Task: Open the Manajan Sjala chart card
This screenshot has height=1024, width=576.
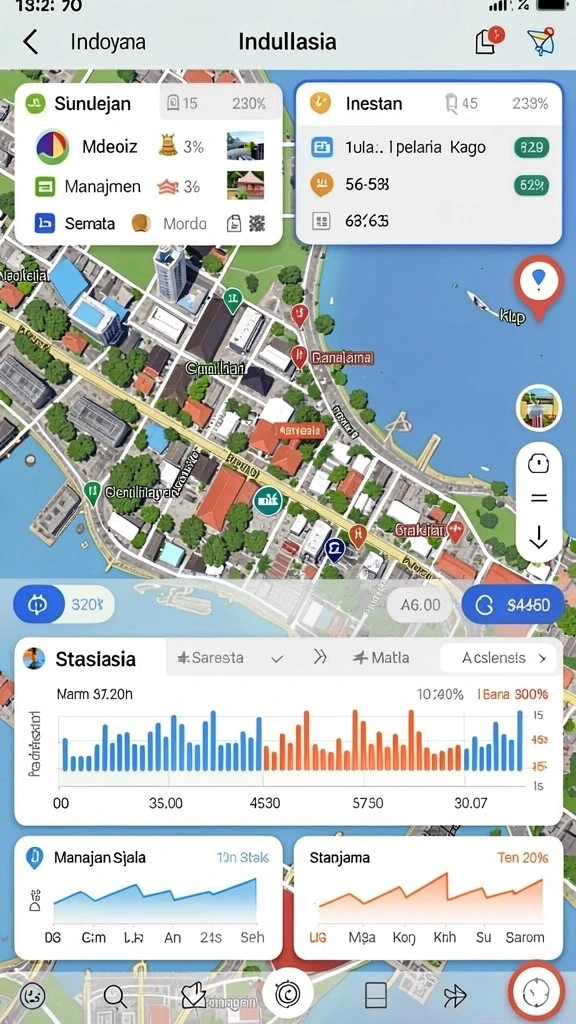Action: (x=148, y=898)
